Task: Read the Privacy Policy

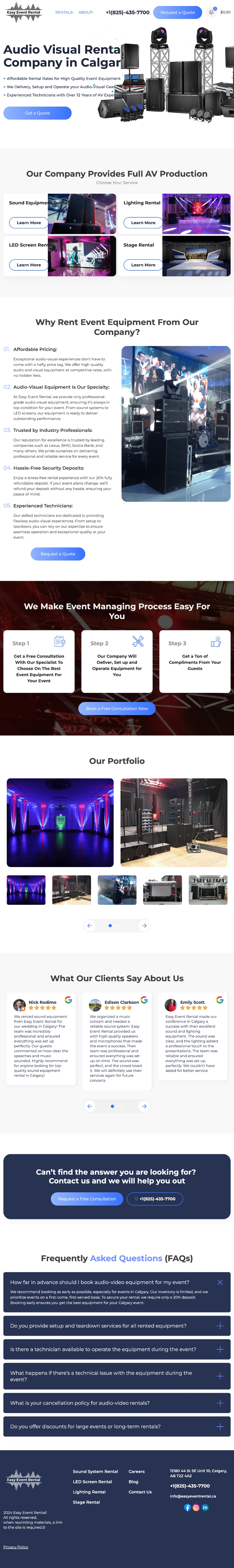Action: tap(16, 1547)
